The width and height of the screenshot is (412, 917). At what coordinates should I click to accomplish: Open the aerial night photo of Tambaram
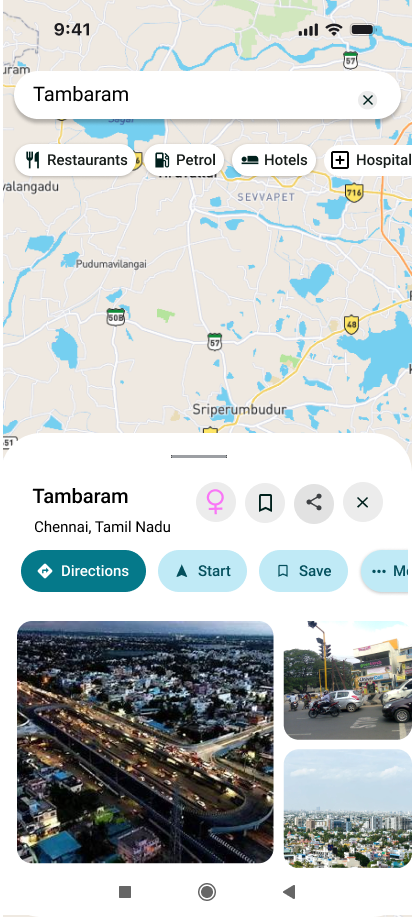point(145,742)
